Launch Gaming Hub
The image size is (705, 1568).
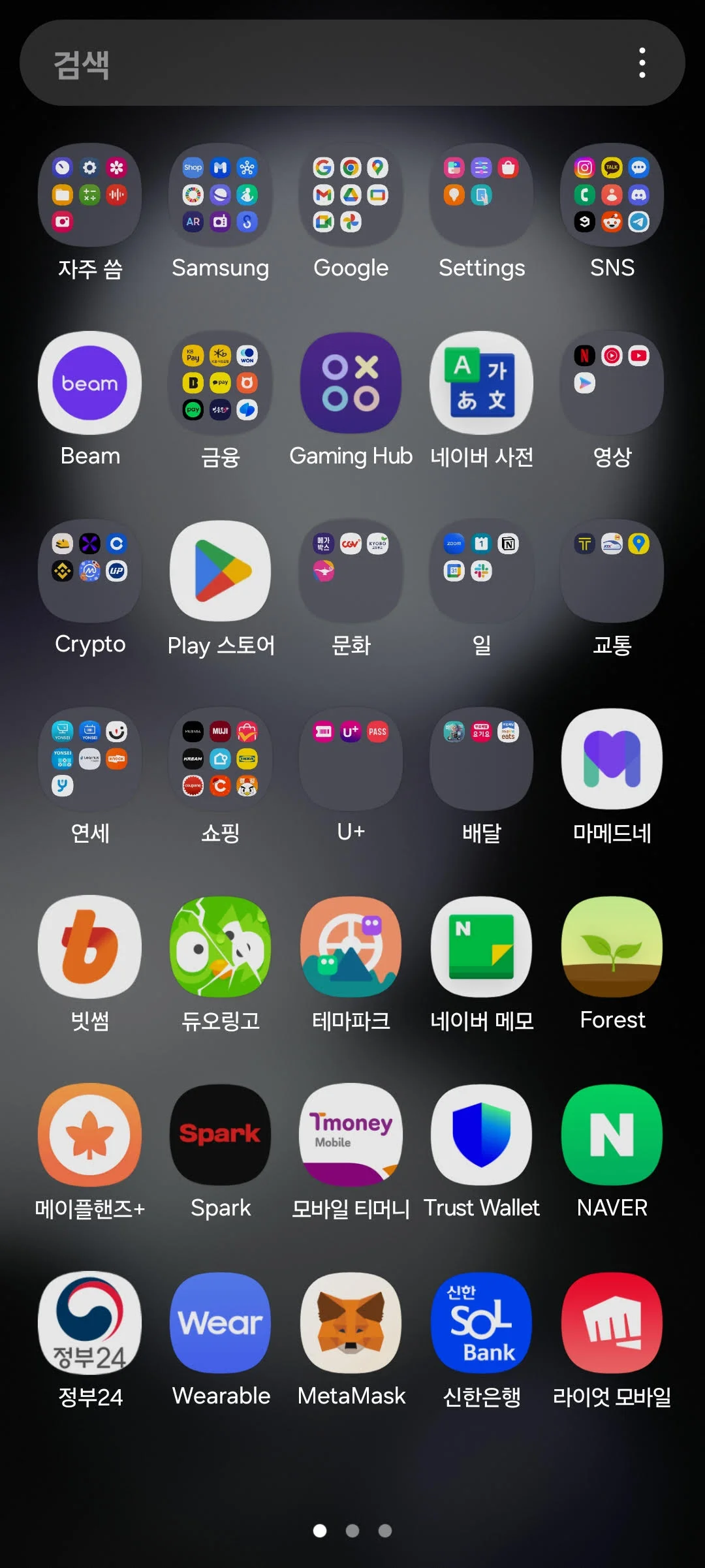351,383
